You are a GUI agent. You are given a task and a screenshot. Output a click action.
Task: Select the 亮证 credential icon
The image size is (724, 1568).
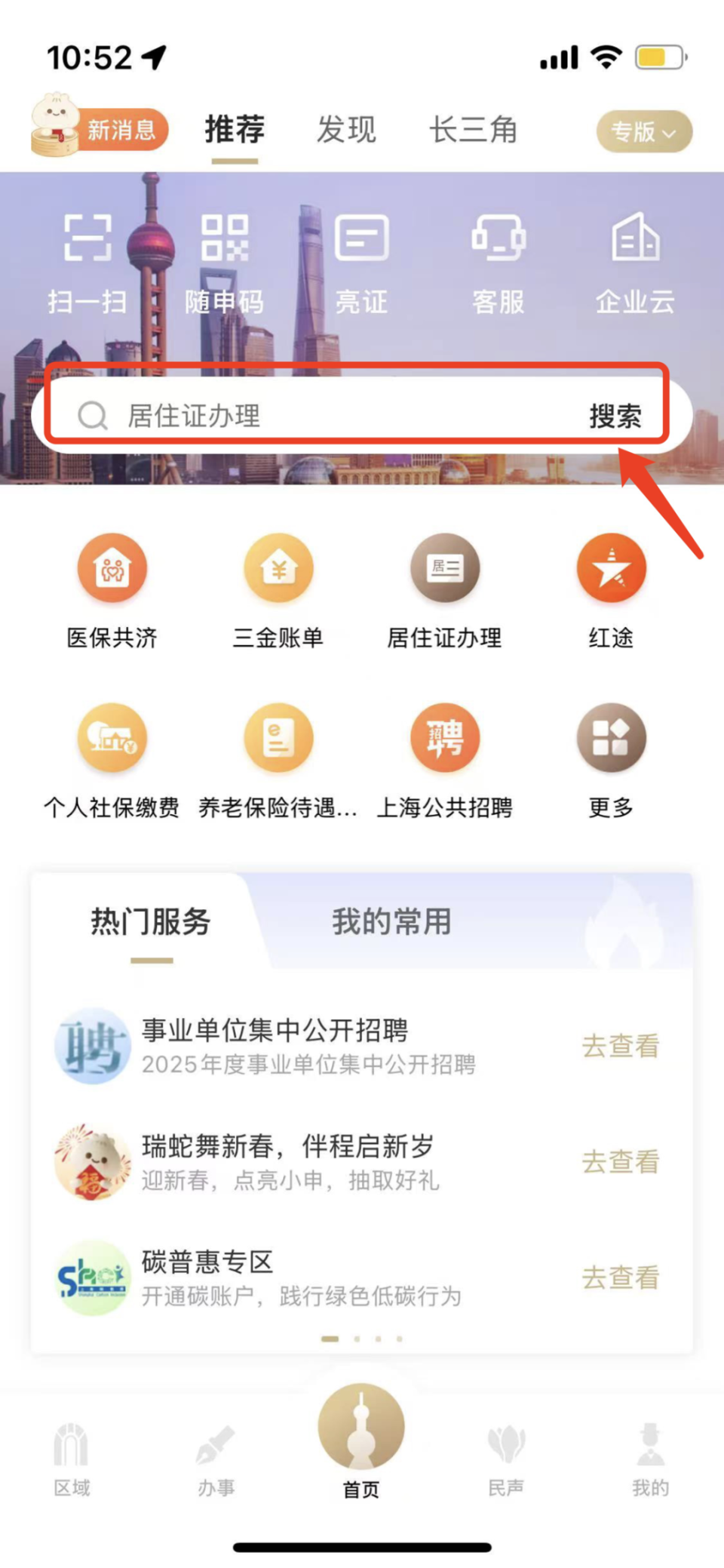tap(362, 264)
